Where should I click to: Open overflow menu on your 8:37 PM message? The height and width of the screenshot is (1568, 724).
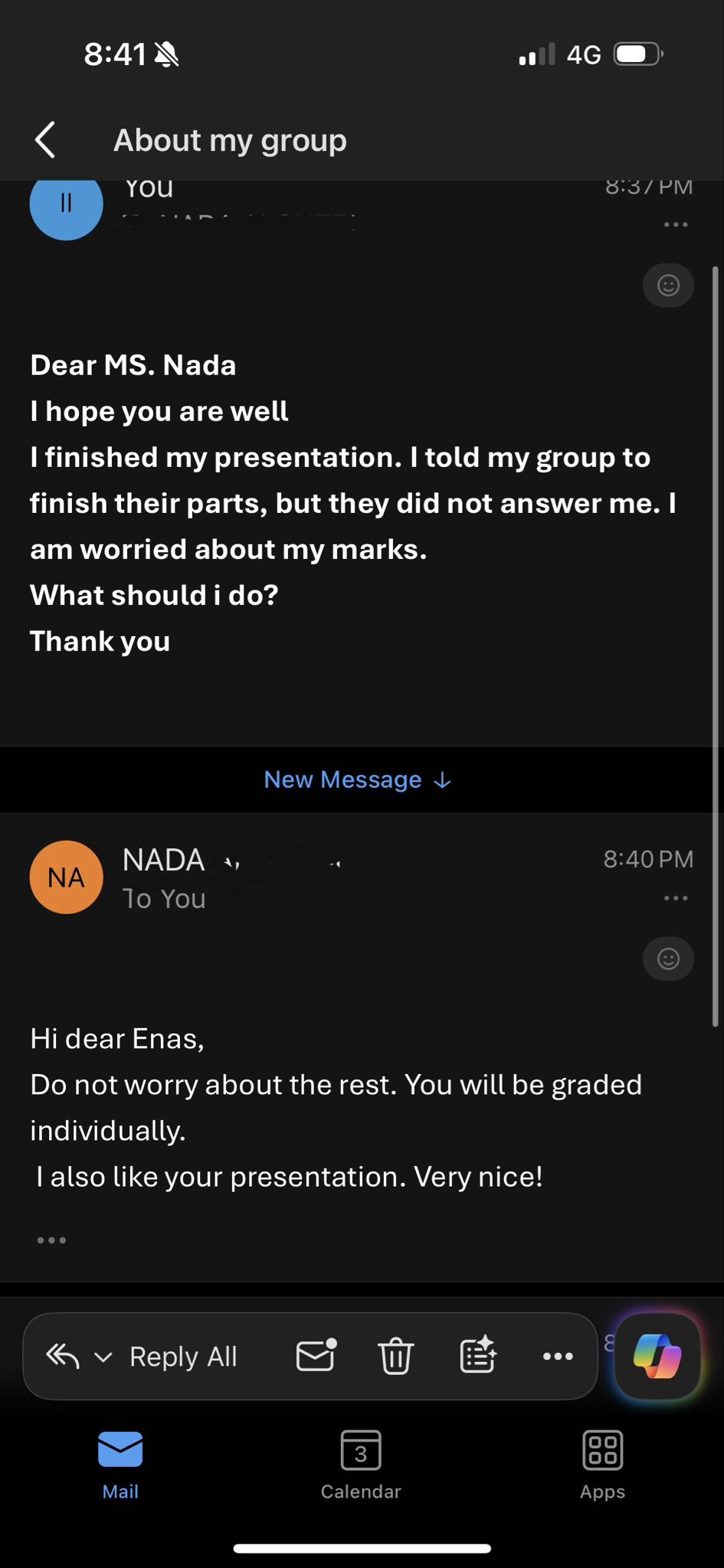pyautogui.click(x=675, y=225)
